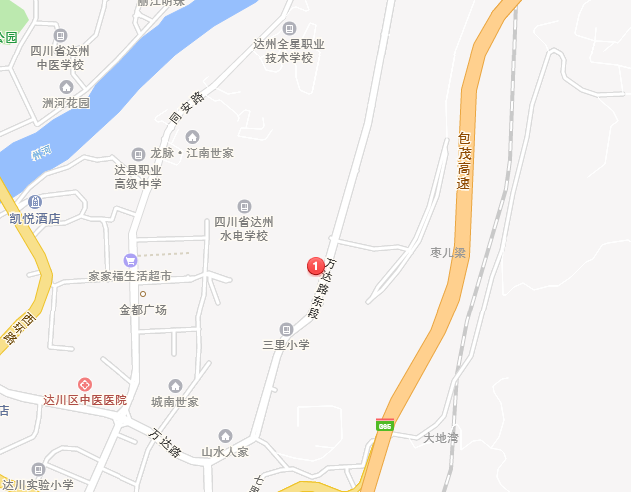This screenshot has height=492, width=631.
Task: Select the 四川省达州水电学校 place icon
Action: pyautogui.click(x=244, y=206)
